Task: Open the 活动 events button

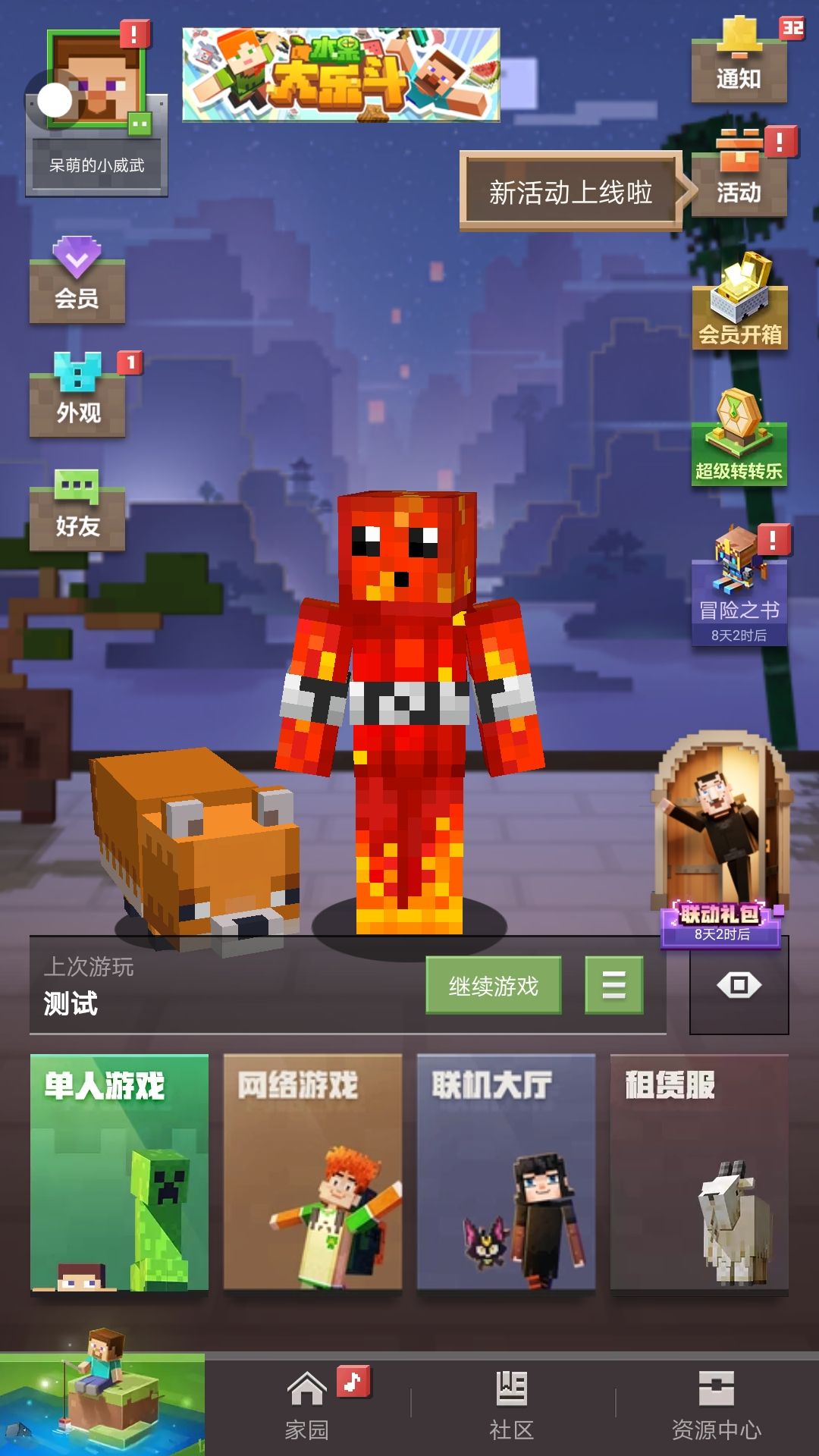Action: coord(739,173)
